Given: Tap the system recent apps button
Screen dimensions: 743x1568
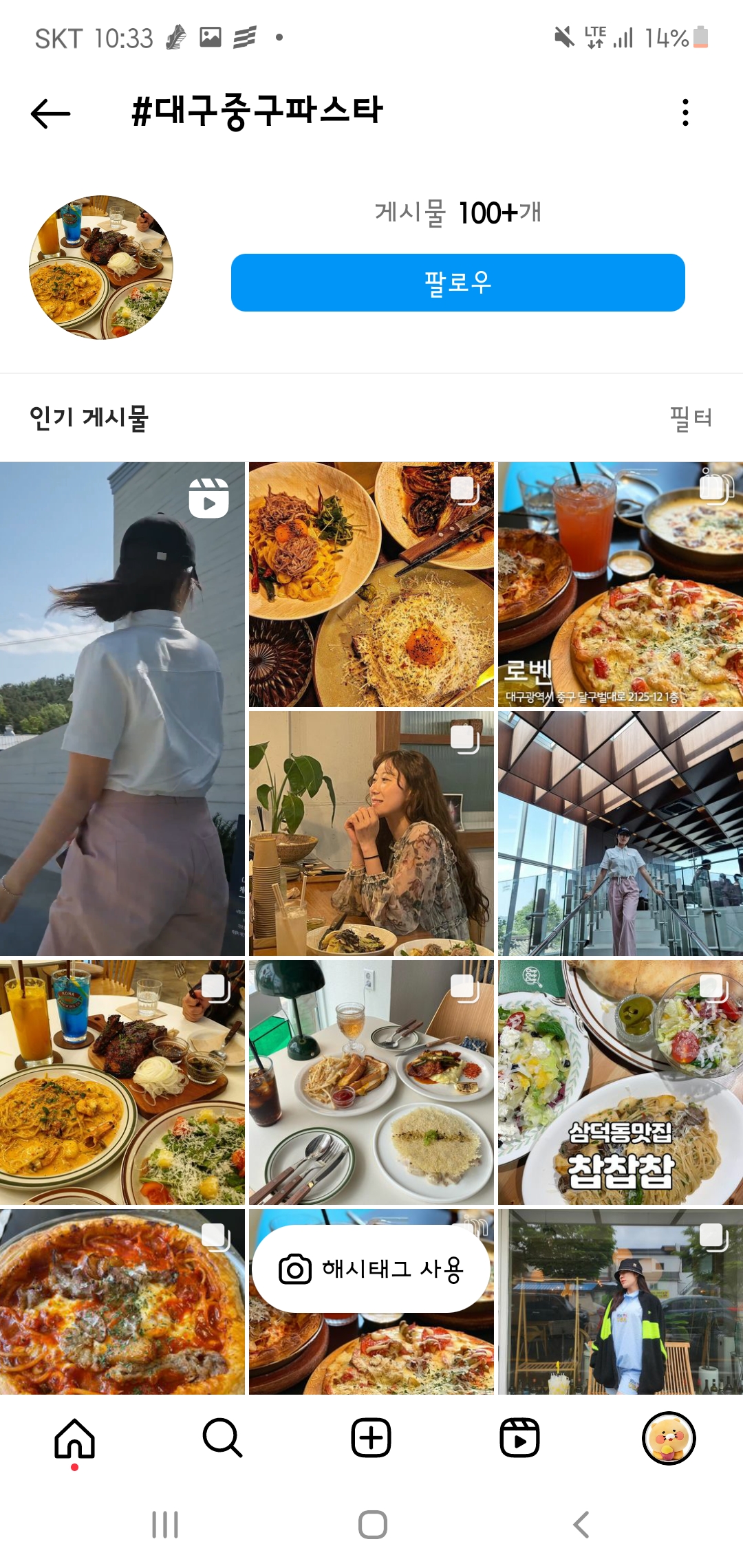Looking at the screenshot, I should pyautogui.click(x=165, y=1525).
